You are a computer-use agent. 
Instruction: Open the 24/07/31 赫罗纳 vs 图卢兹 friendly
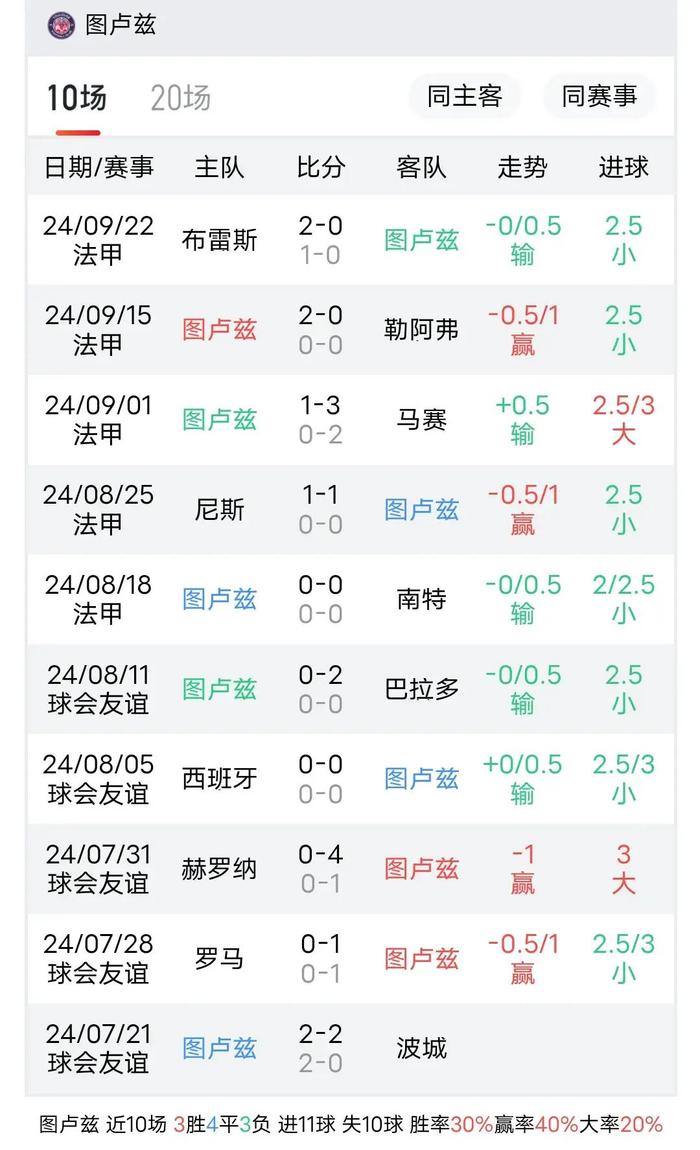tap(350, 869)
